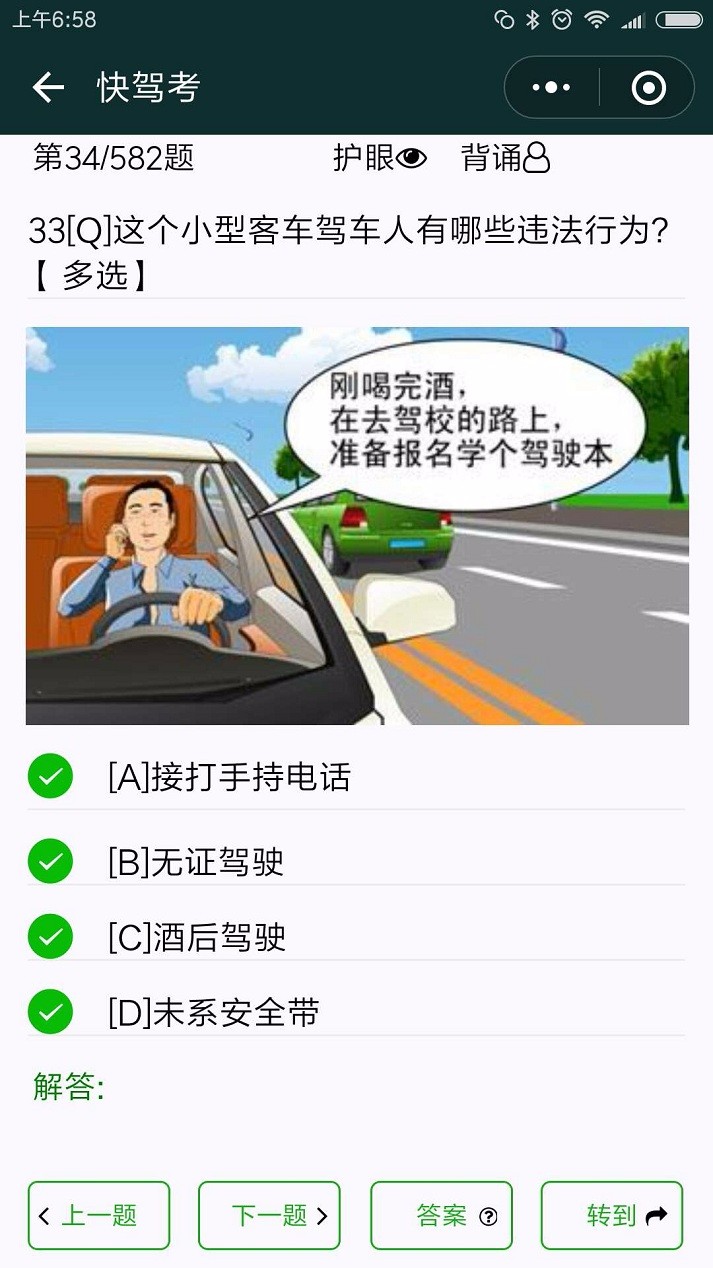
Task: Go back using the header arrow
Action: [48, 88]
